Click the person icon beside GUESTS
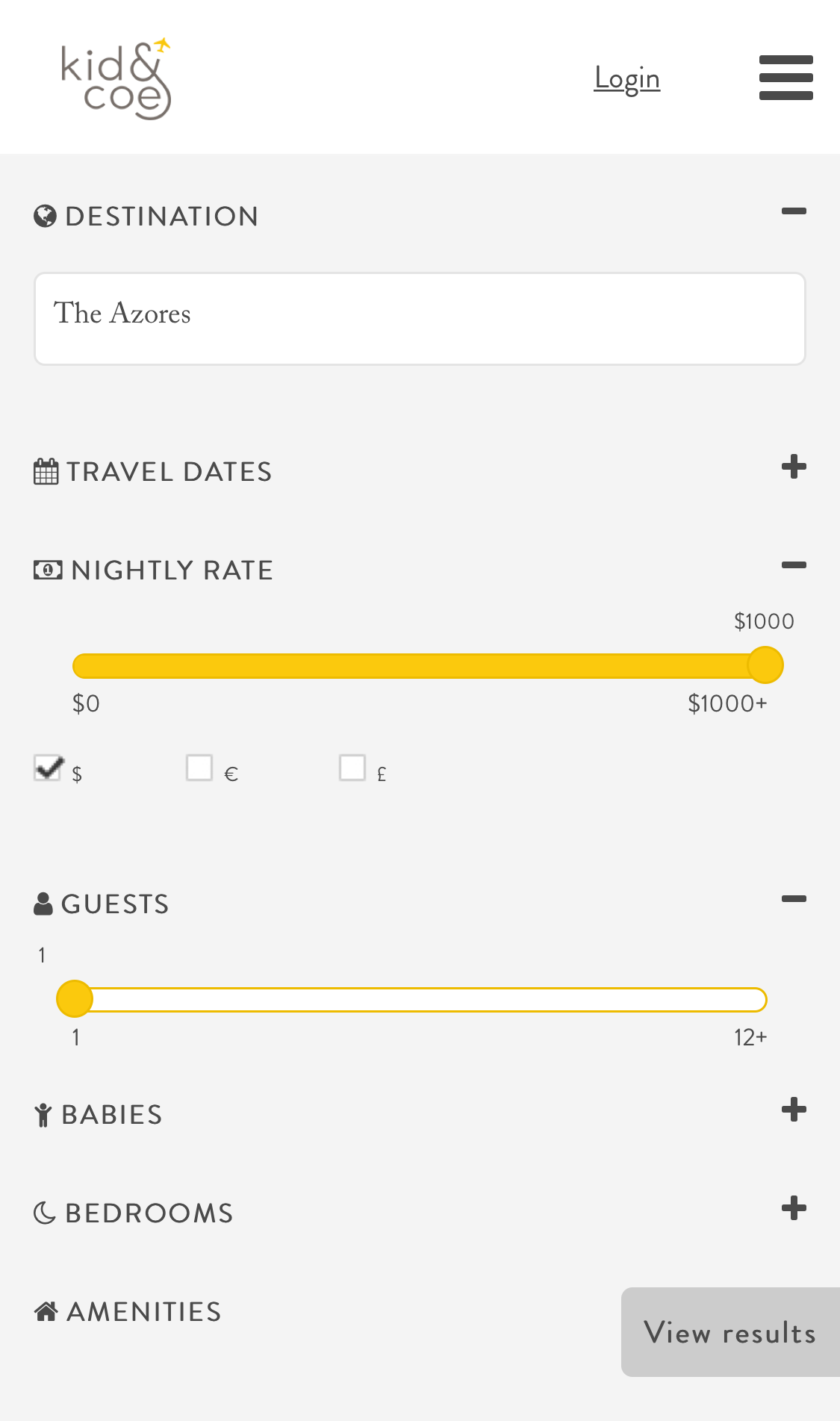This screenshot has width=840, height=1421. [x=43, y=902]
